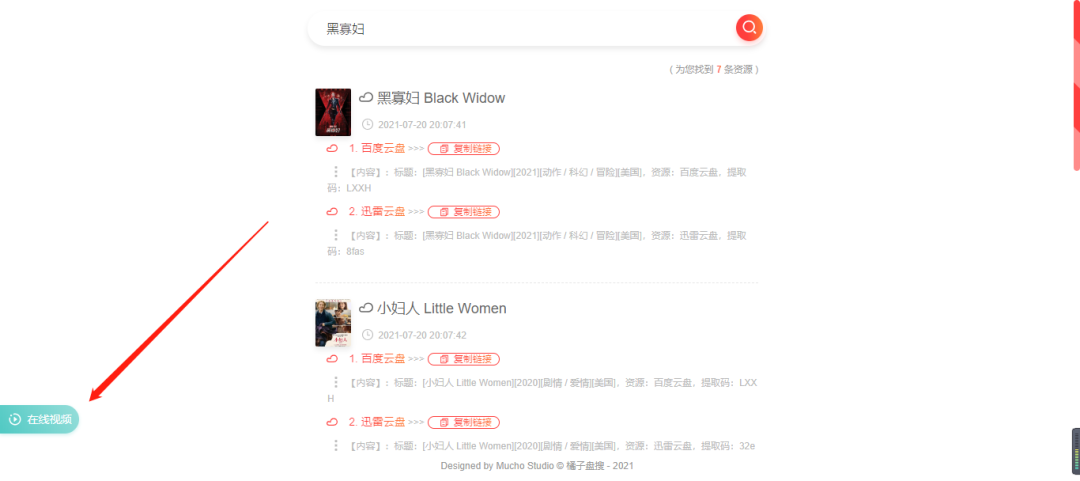Focus the search box containing 黑寡妇
This screenshot has height=481, width=1080.
tap(520, 29)
